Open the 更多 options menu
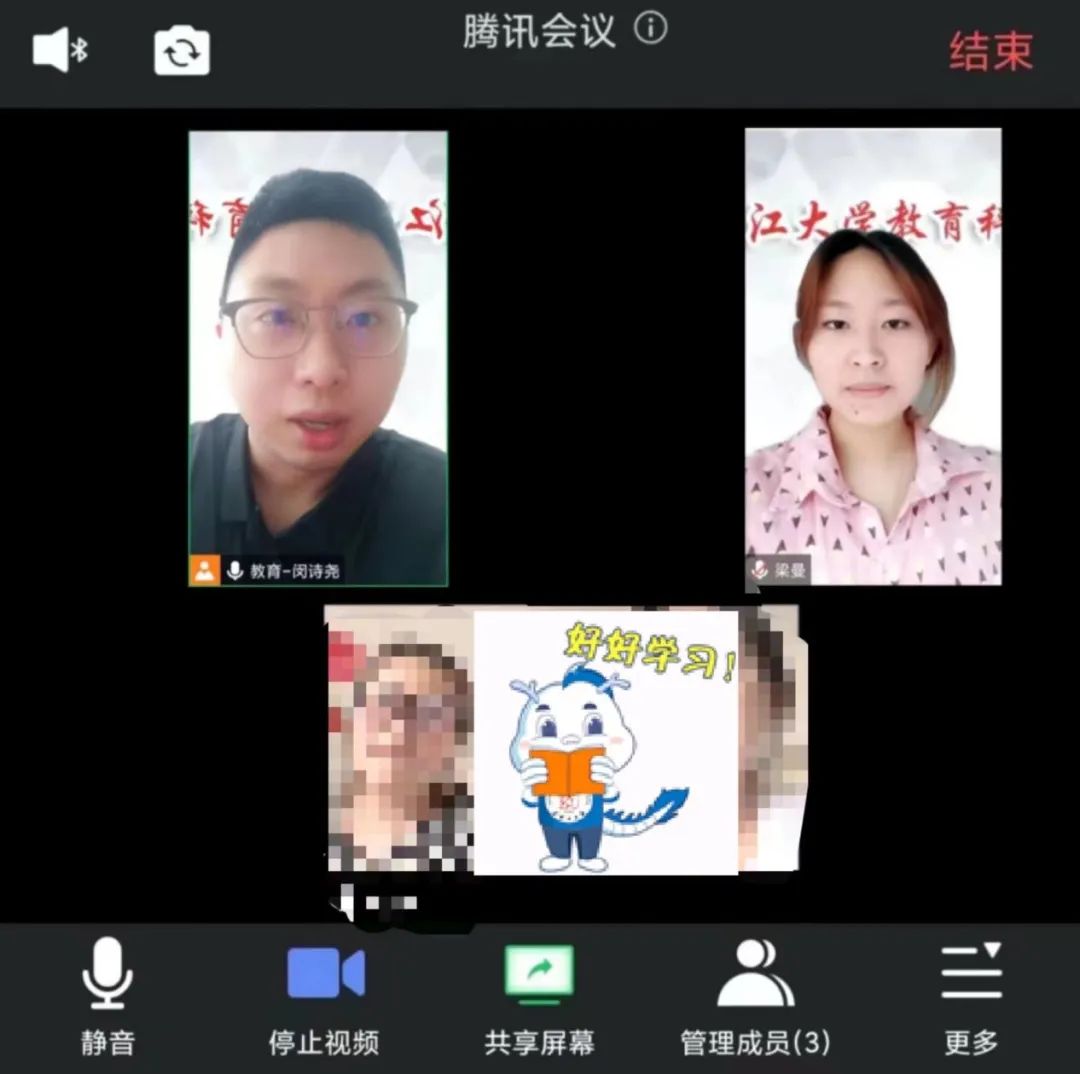 (971, 996)
